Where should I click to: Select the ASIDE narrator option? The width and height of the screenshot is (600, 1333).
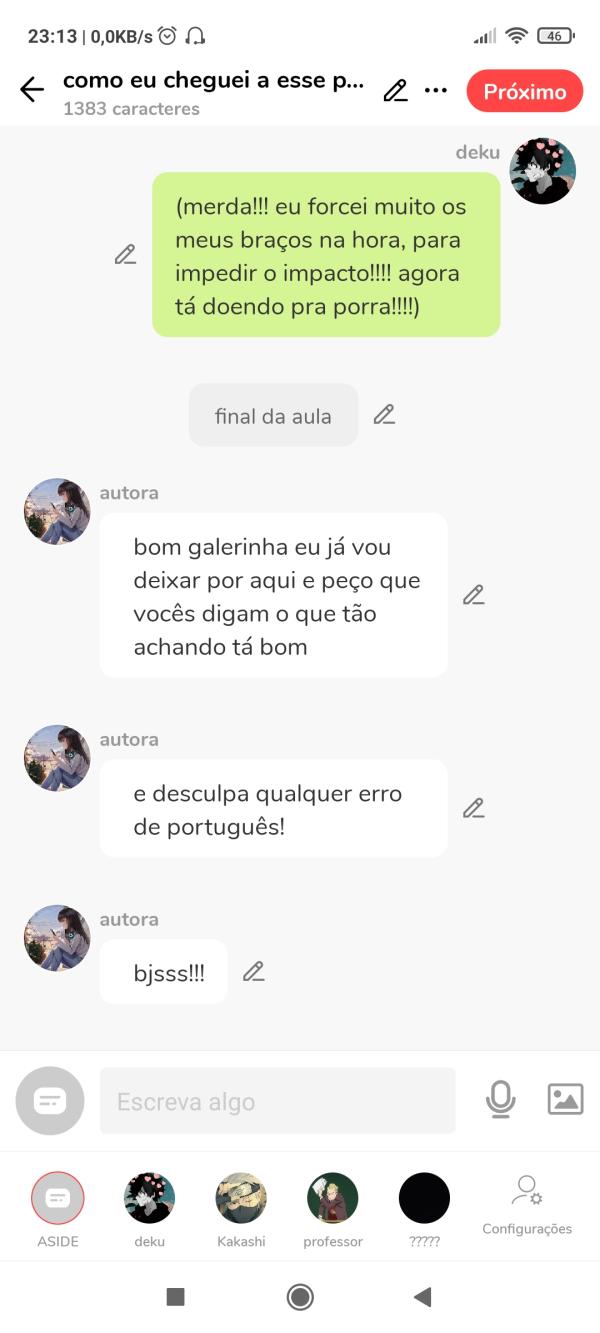[x=58, y=1198]
